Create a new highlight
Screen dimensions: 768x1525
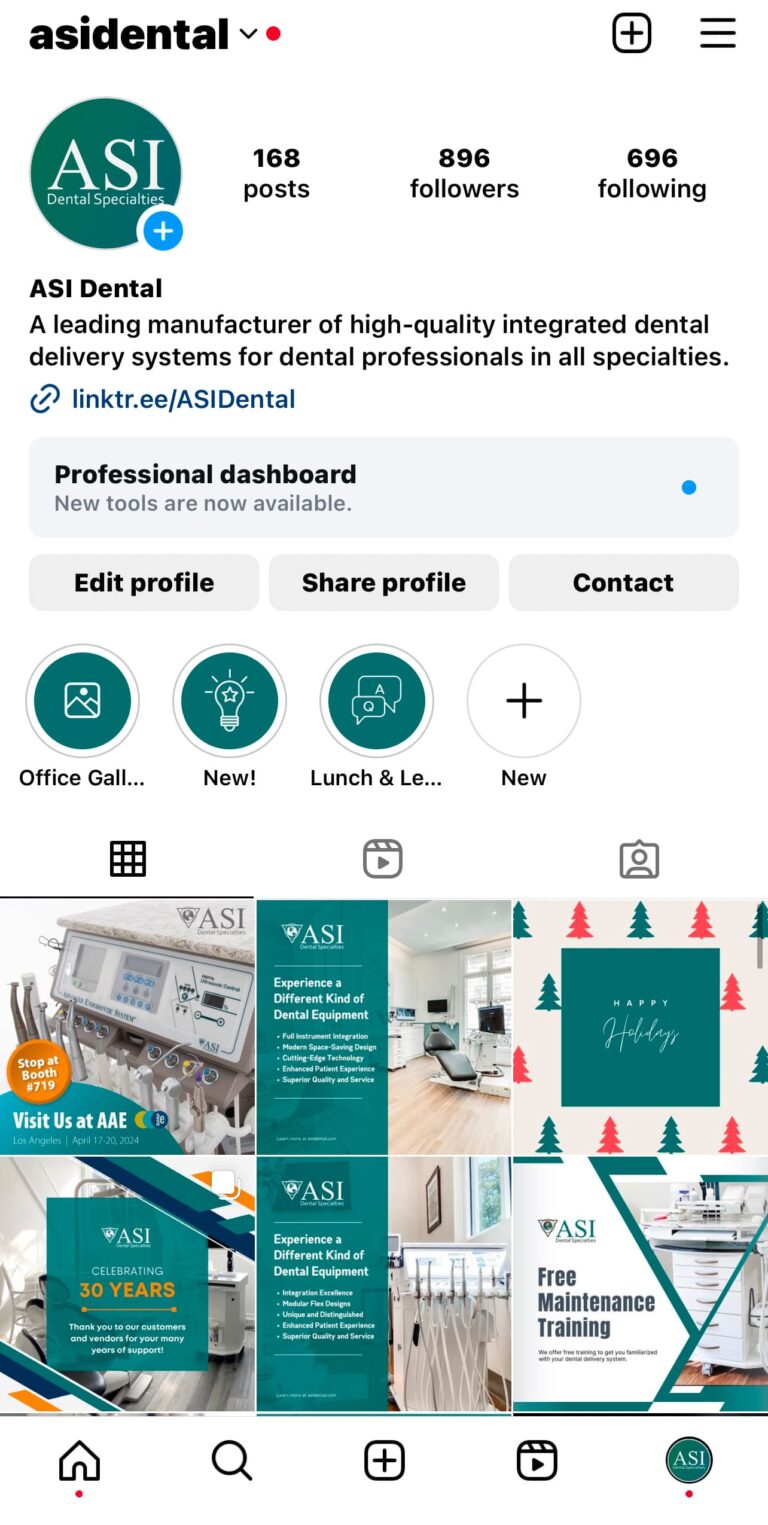523,701
